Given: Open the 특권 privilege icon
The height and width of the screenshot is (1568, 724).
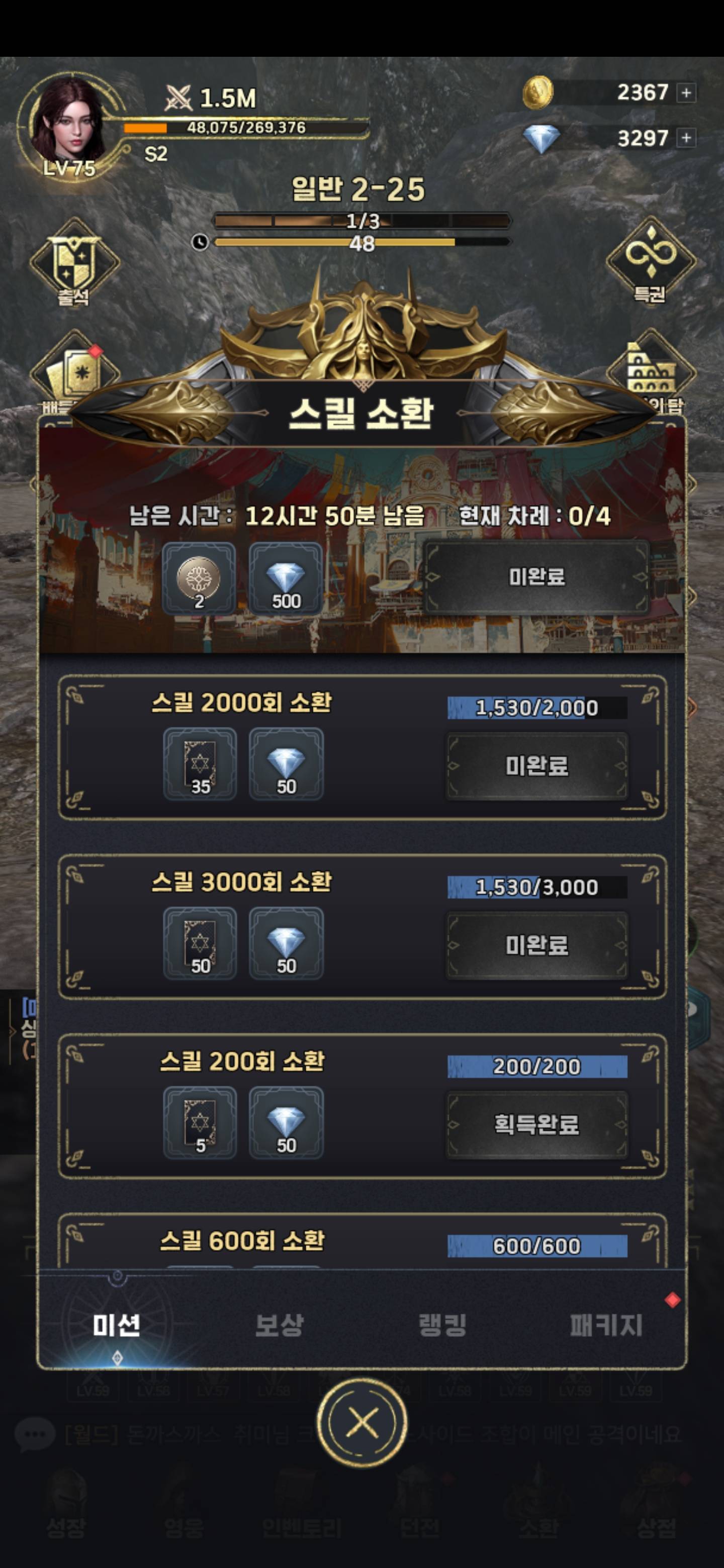Looking at the screenshot, I should tap(650, 260).
